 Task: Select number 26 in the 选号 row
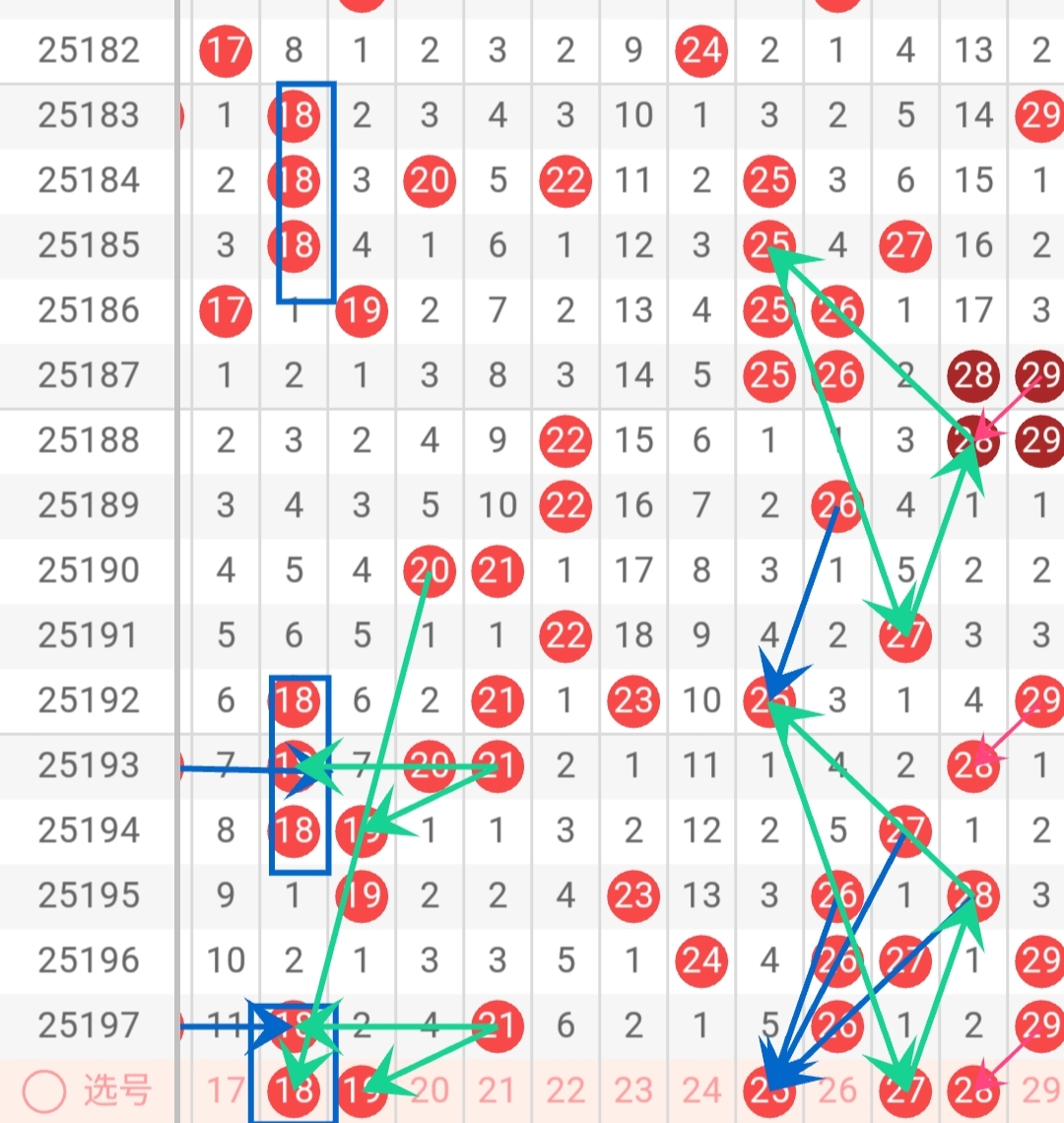coord(837,1090)
